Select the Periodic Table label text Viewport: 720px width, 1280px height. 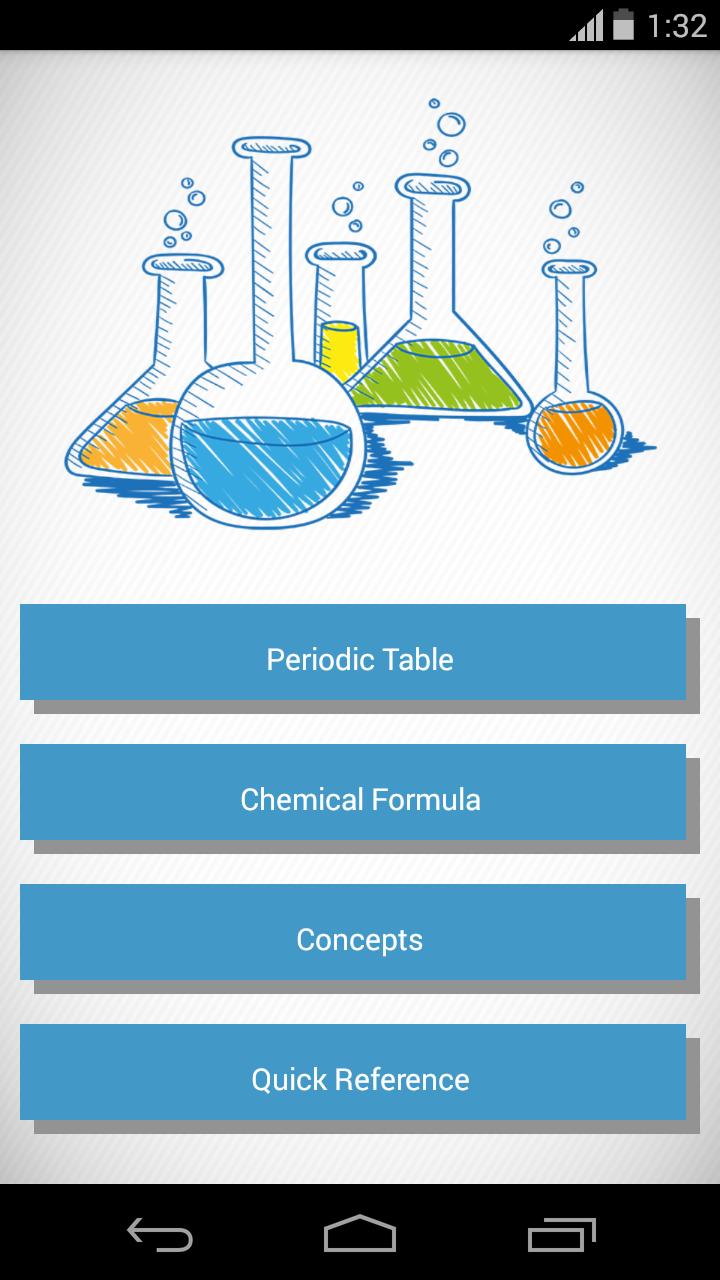point(360,658)
